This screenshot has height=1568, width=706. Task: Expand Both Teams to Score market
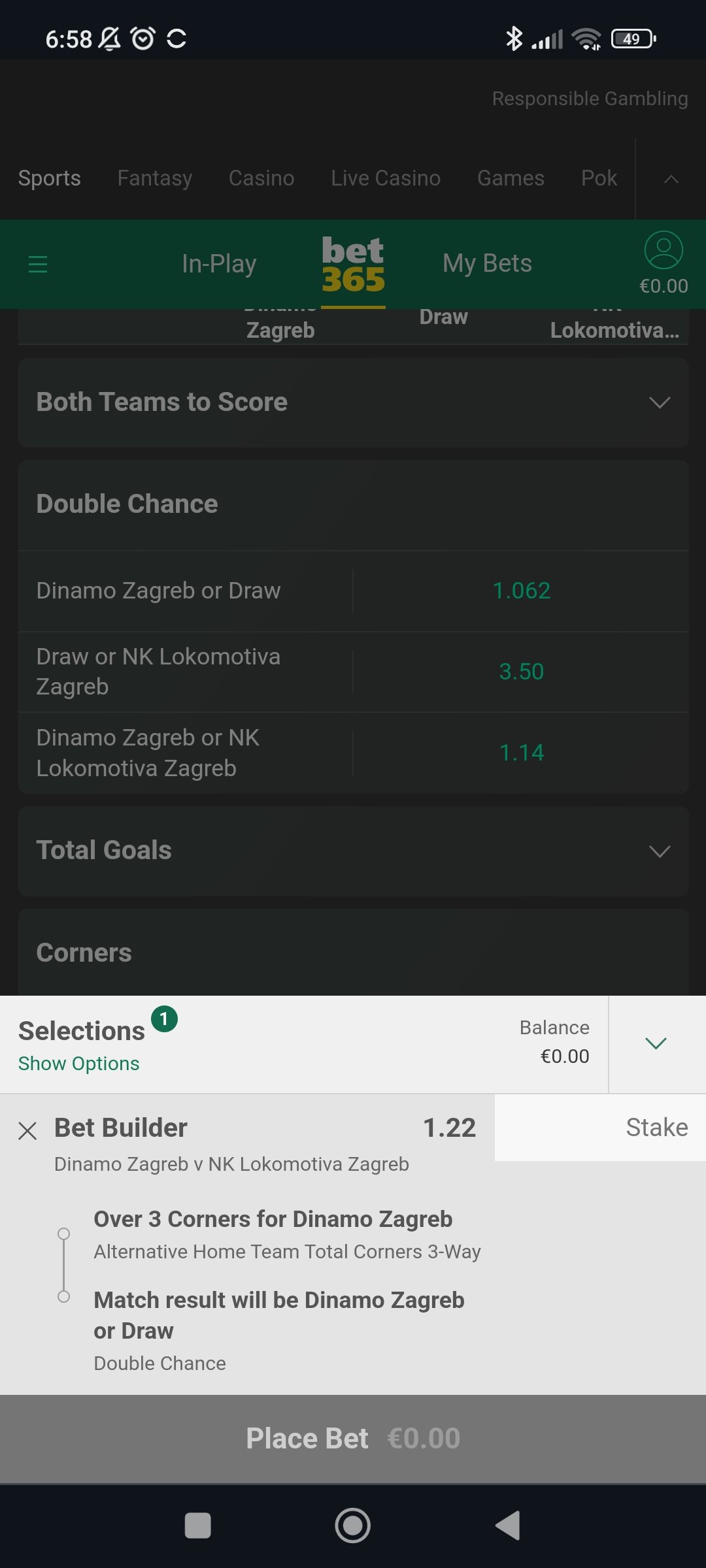click(354, 402)
